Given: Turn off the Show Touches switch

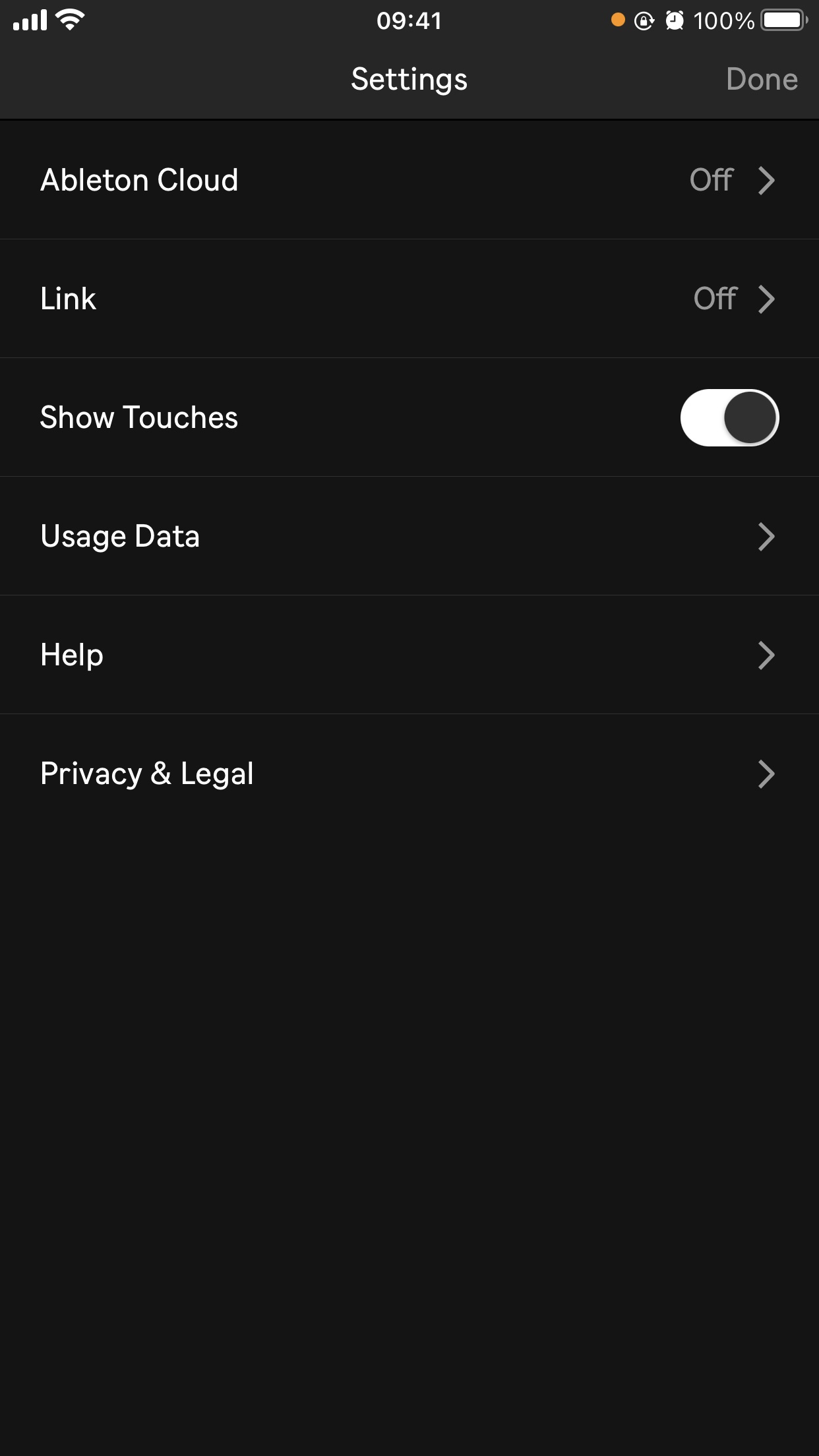Looking at the screenshot, I should 729,417.
